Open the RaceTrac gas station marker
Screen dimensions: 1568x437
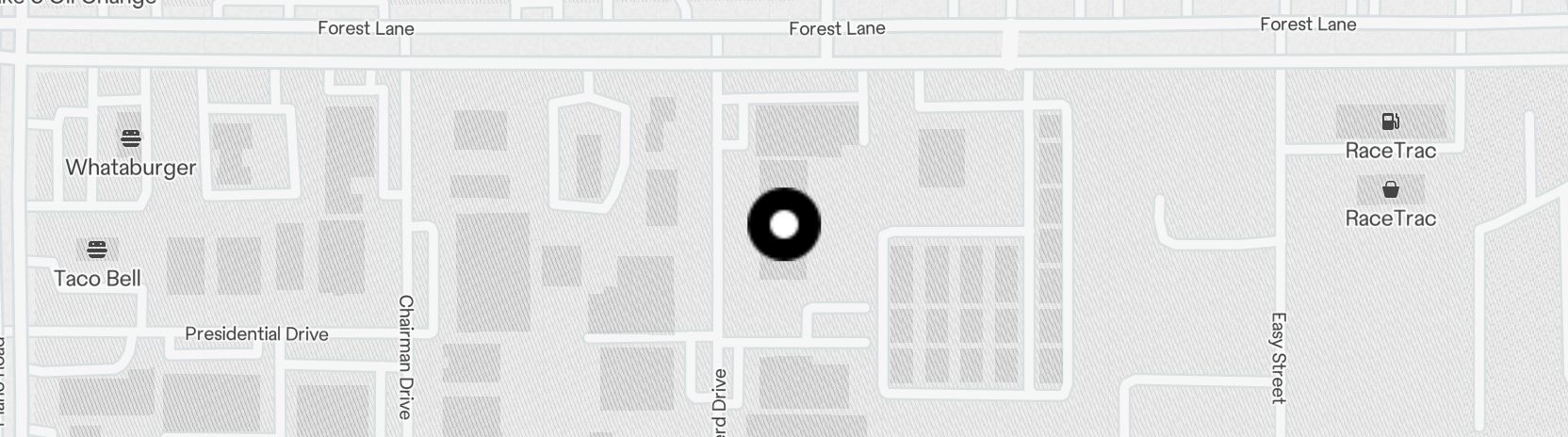tap(1390, 121)
